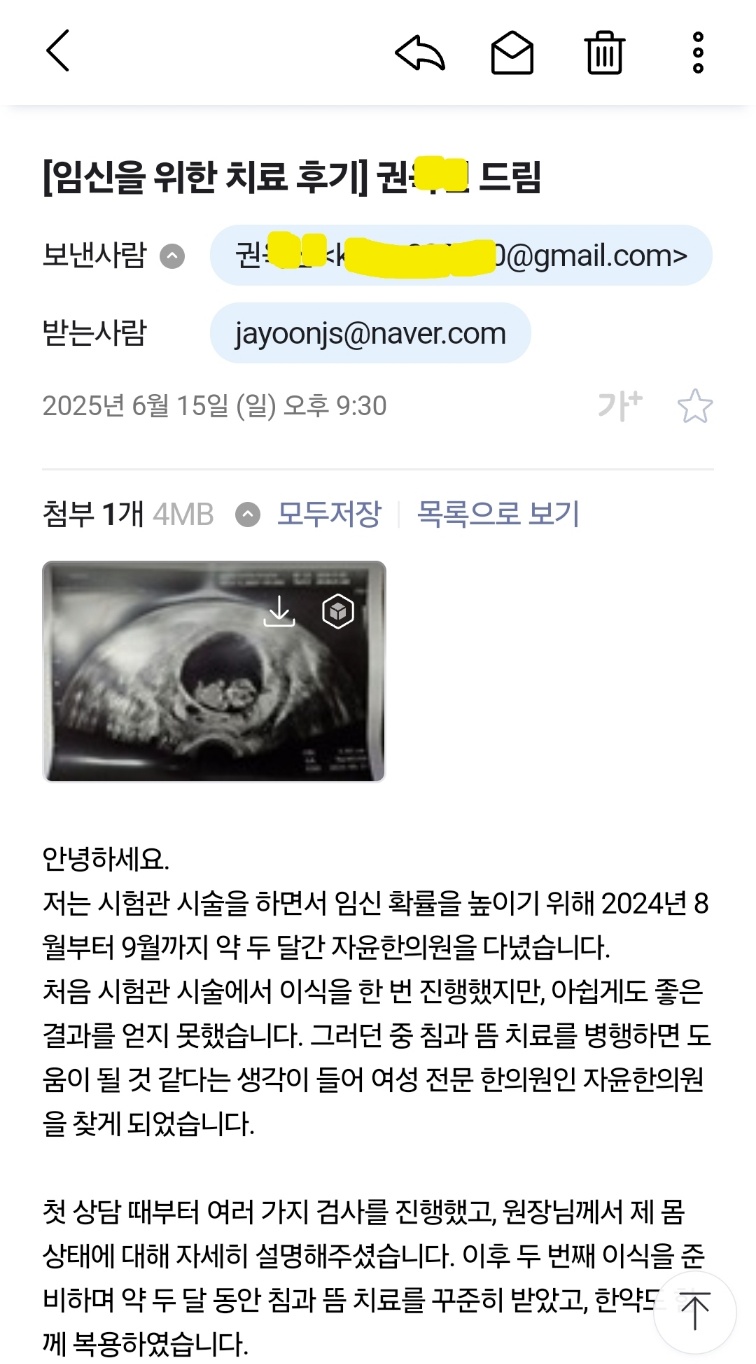756x1364 pixels.
Task: Reply to this email
Action: [x=419, y=52]
